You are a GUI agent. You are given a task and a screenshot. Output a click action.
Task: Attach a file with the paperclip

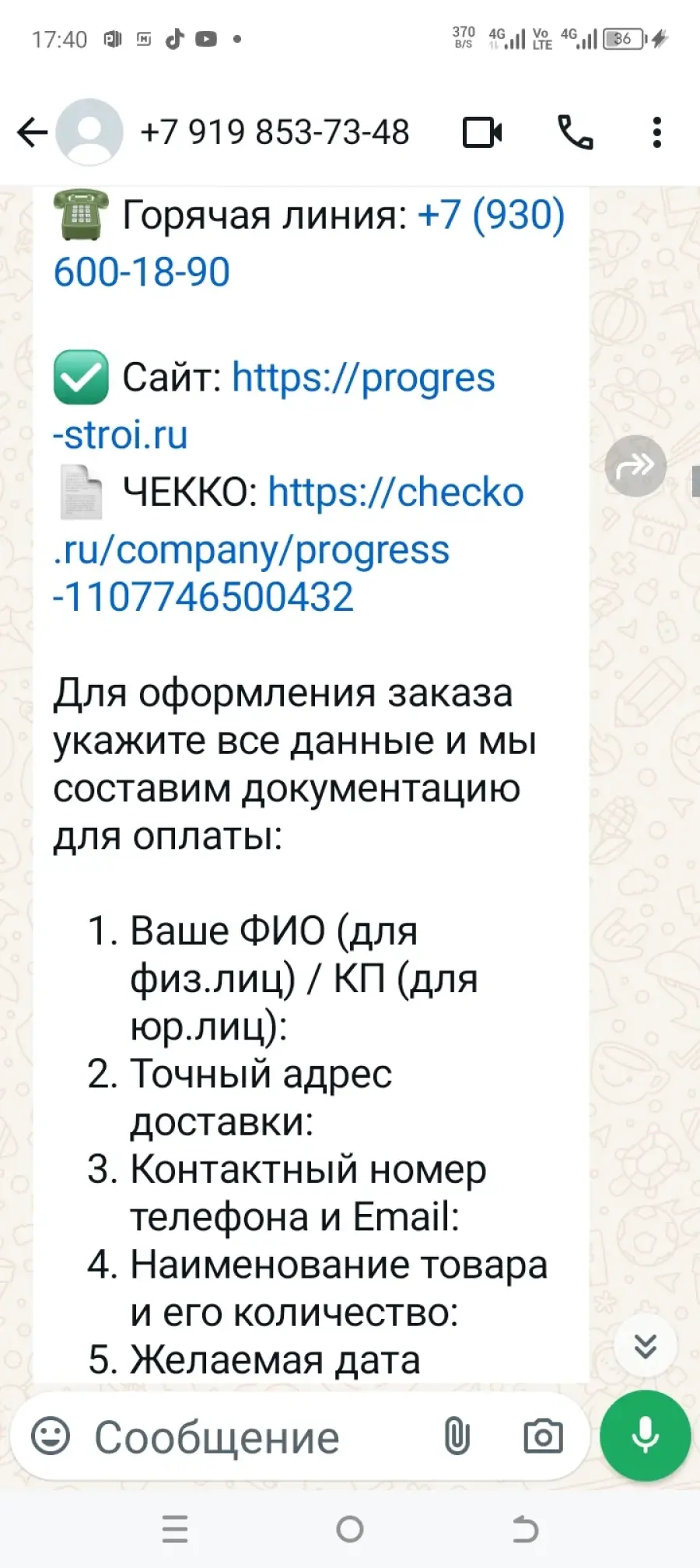(x=457, y=1436)
